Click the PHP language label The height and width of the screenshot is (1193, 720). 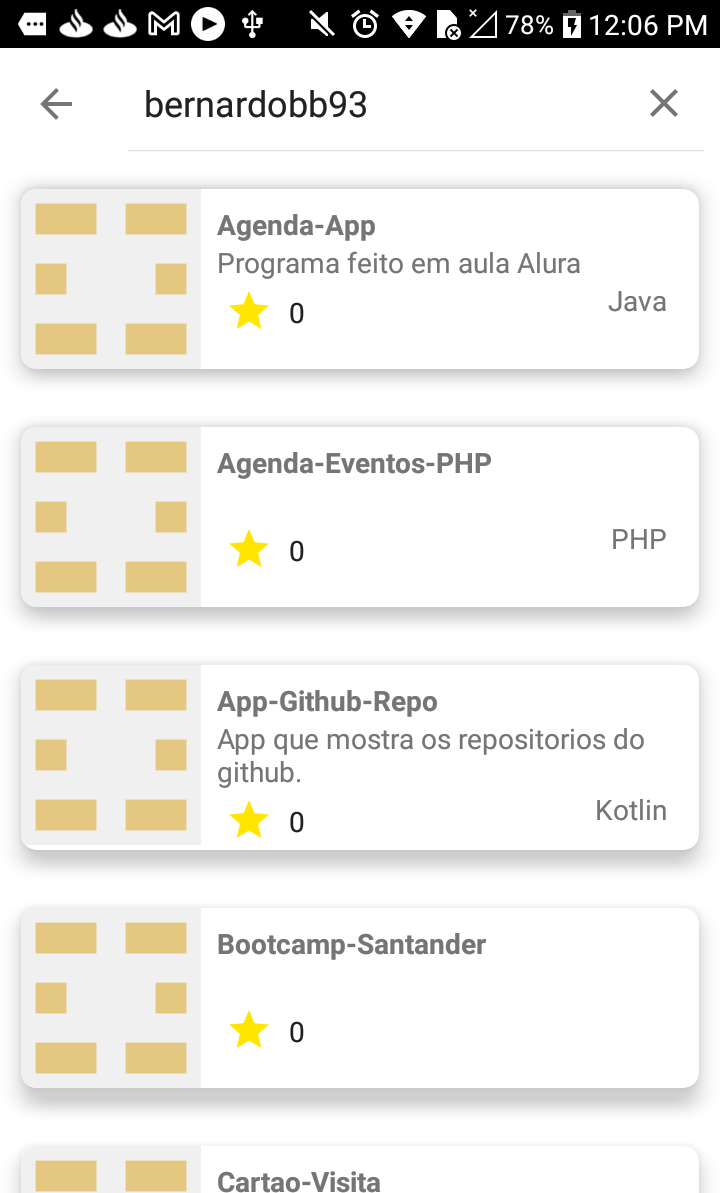coord(638,538)
